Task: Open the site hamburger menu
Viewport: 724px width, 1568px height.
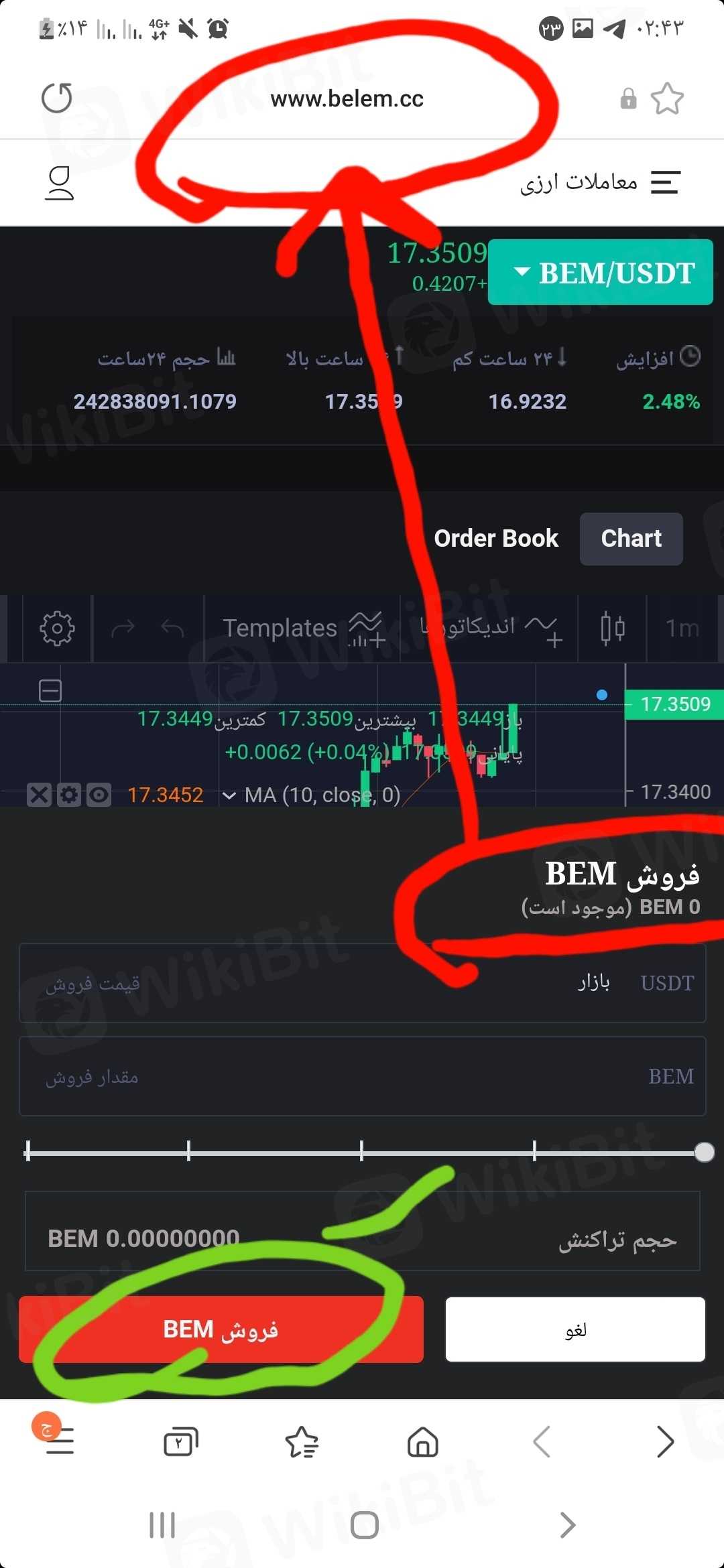Action: [665, 182]
